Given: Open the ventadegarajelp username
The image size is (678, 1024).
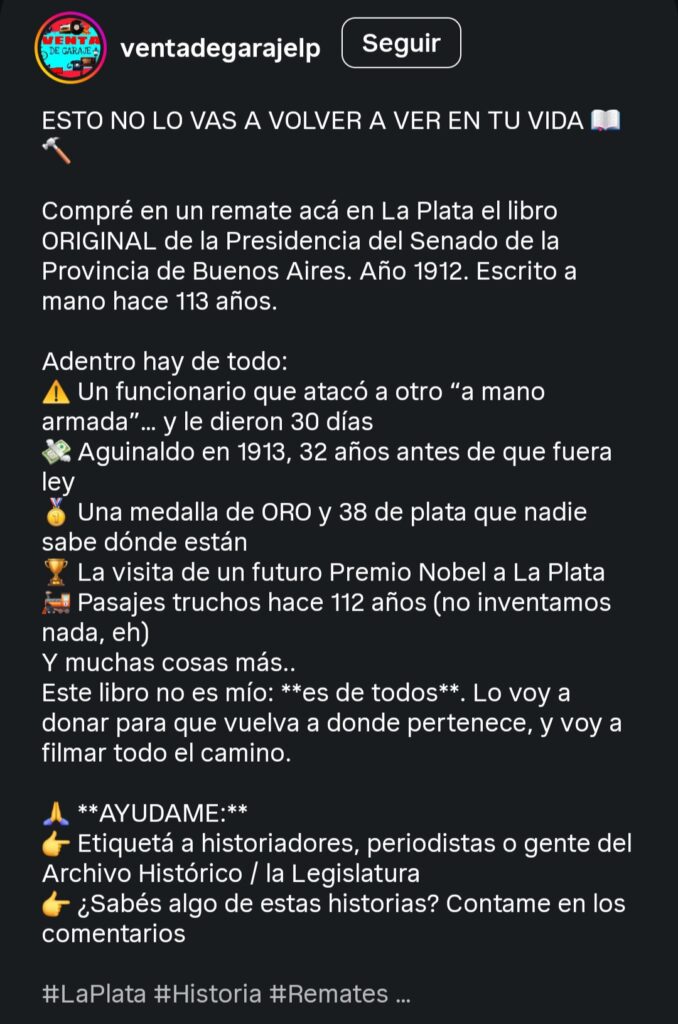Looking at the screenshot, I should click(220, 48).
